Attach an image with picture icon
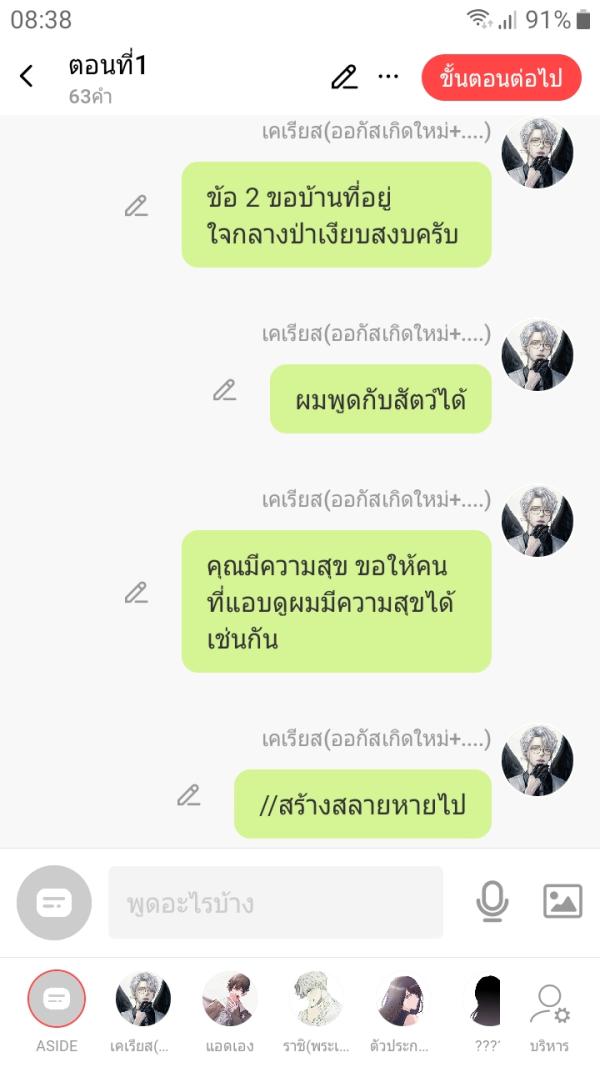Viewport: 600px width, 1067px height. tap(562, 902)
